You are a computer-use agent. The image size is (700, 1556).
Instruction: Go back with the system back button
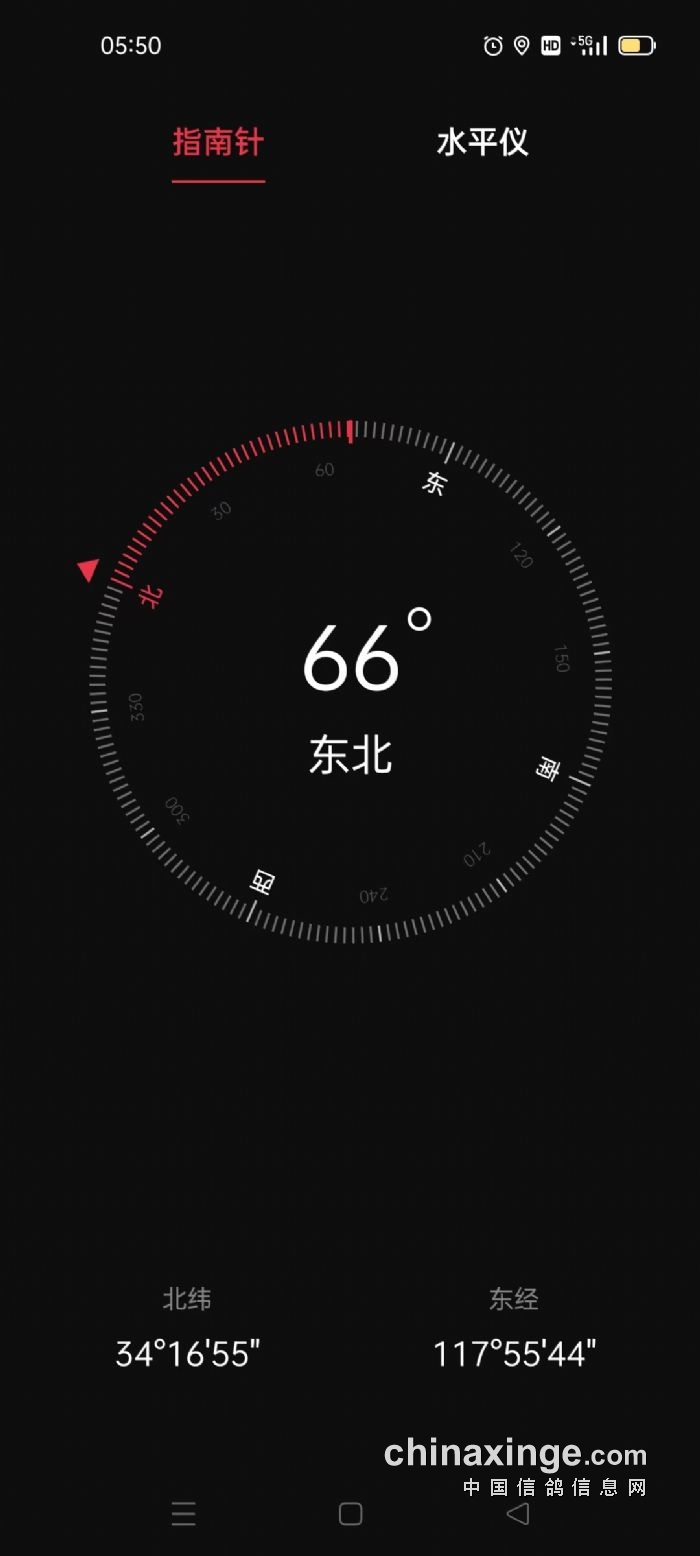[x=517, y=1513]
